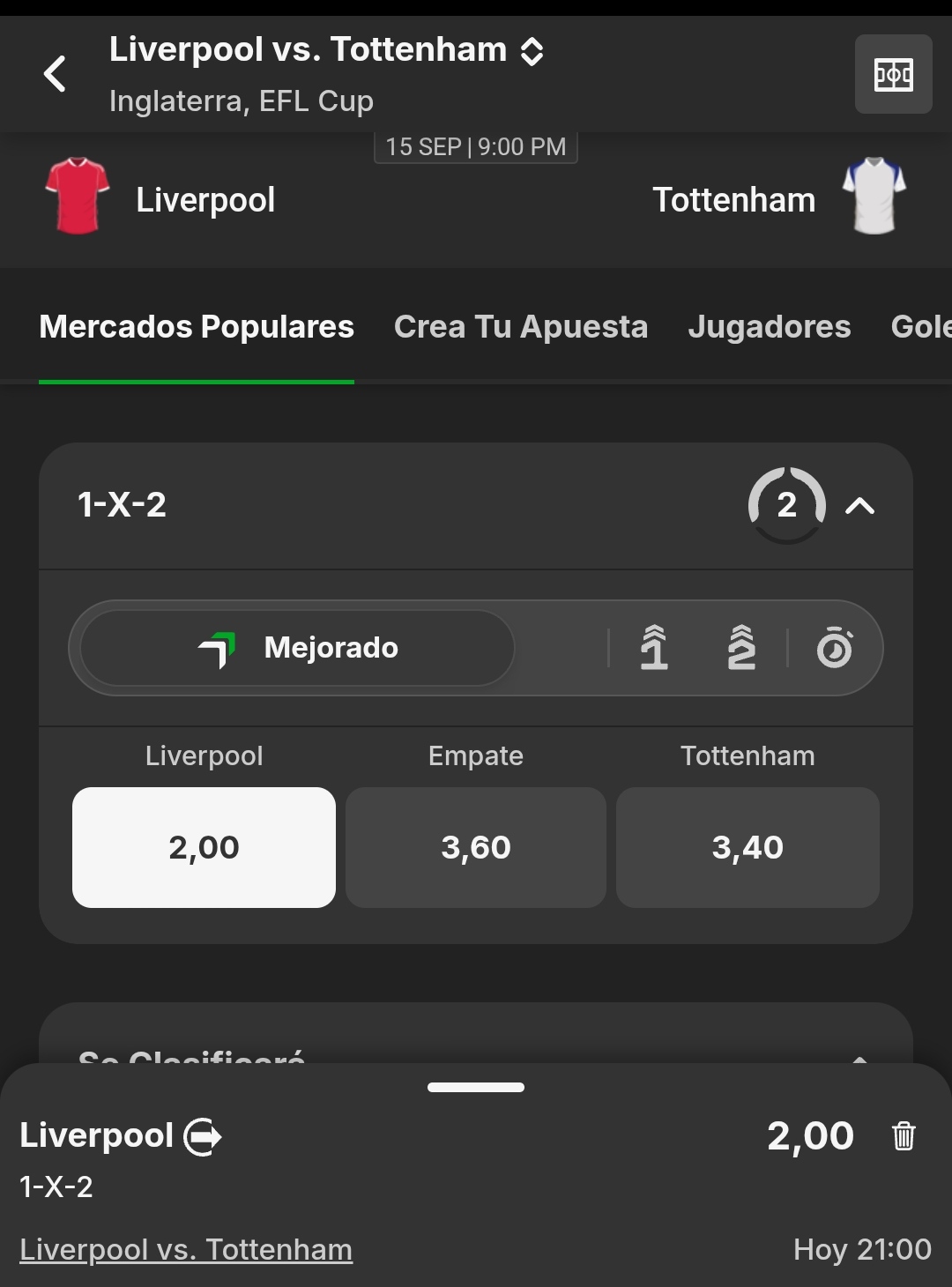Remove Liverpool bet with trash icon
The width and height of the screenshot is (952, 1287).
pos(904,1135)
